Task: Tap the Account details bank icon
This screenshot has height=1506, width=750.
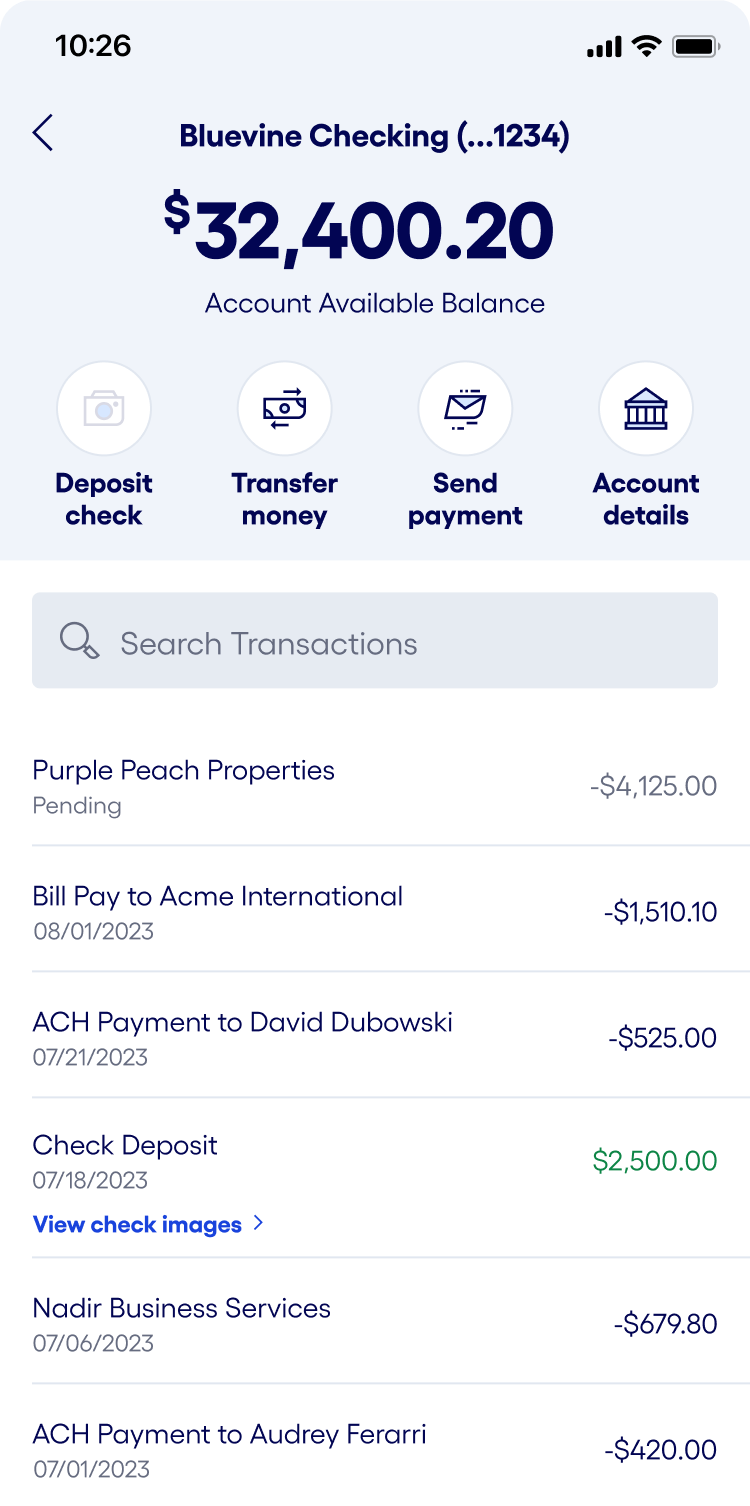Action: [x=646, y=407]
